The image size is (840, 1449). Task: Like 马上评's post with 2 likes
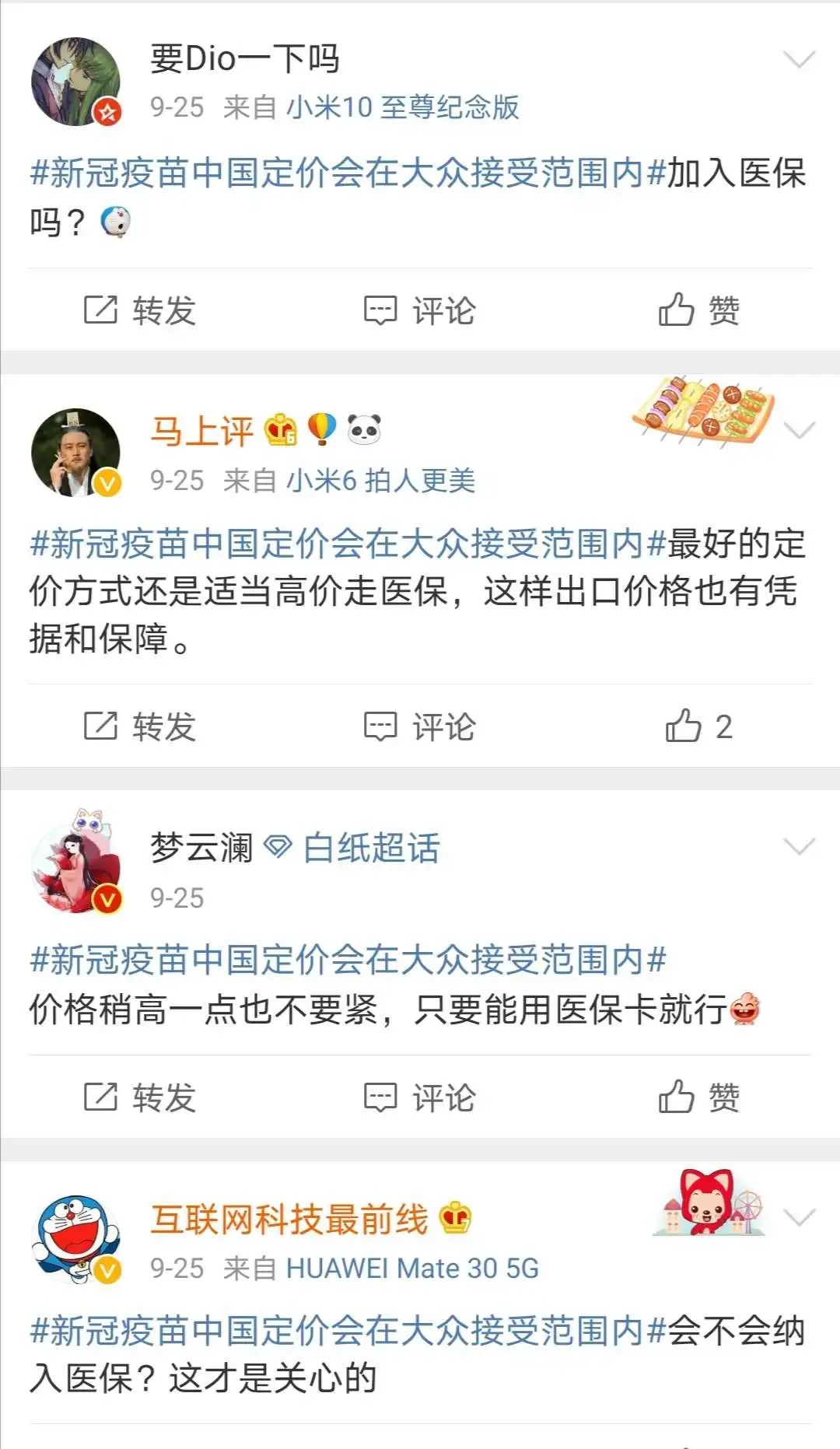click(x=698, y=726)
